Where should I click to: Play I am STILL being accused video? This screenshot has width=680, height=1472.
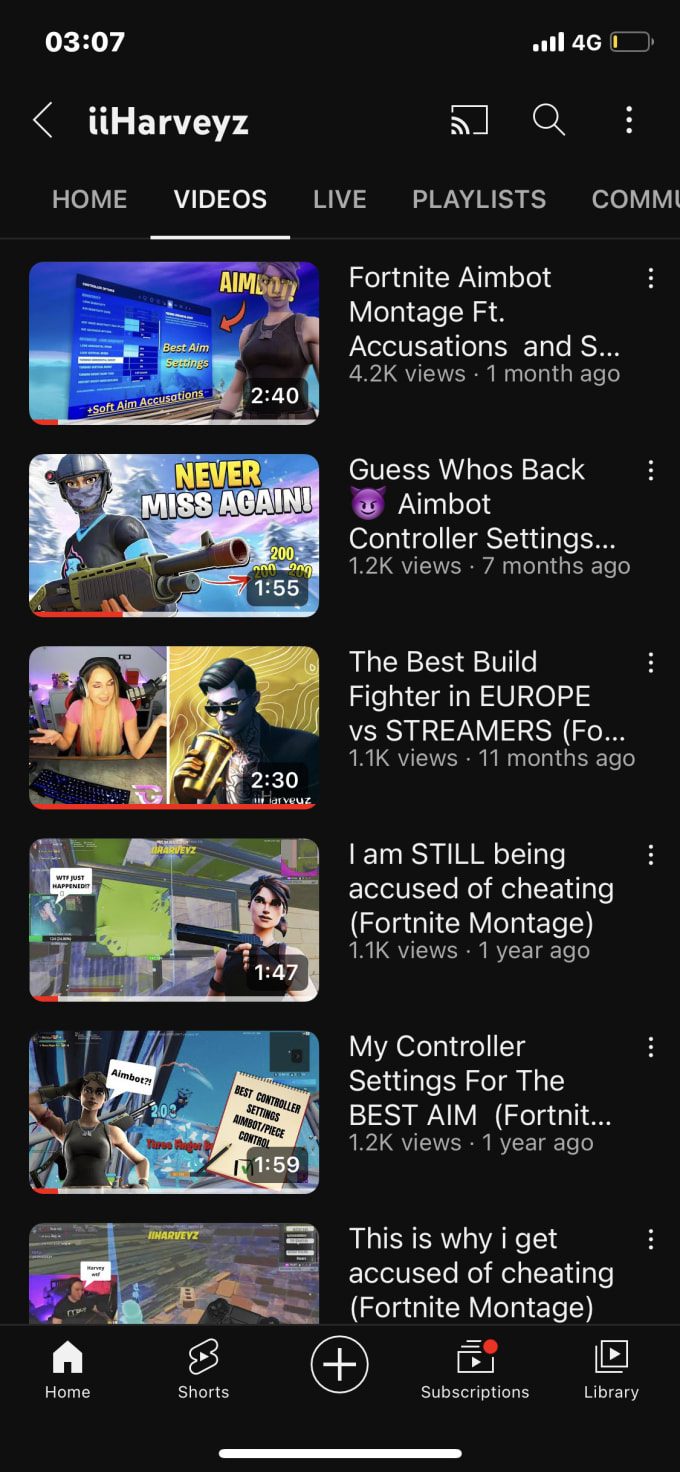pos(174,919)
